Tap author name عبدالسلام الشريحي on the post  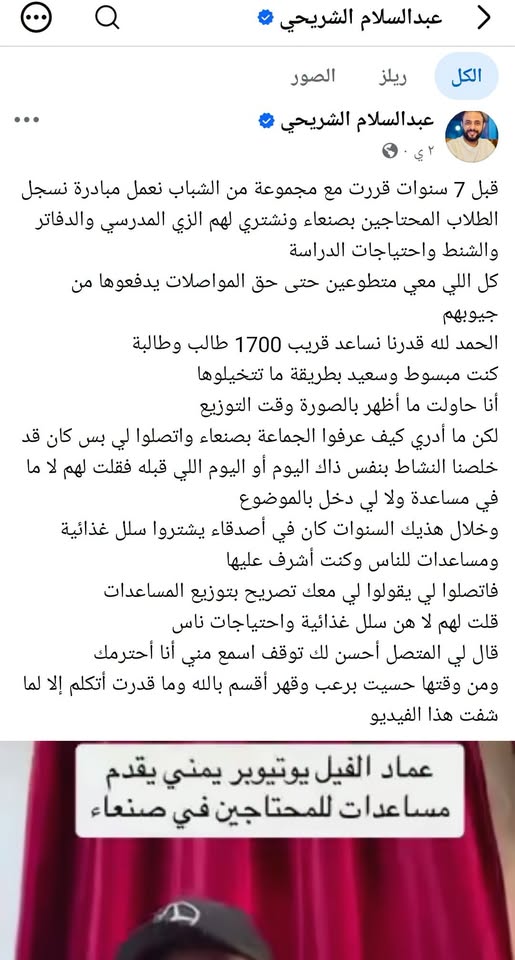pyautogui.click(x=356, y=121)
